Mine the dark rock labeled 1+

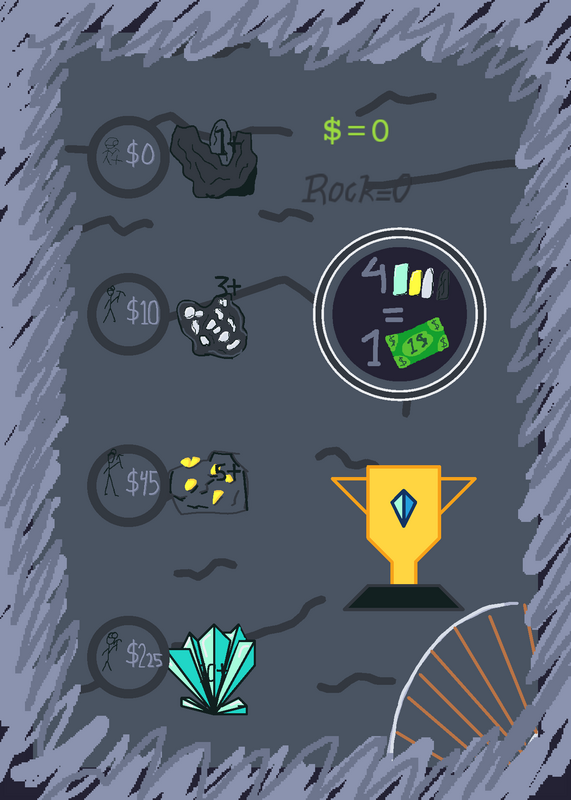pos(213,158)
